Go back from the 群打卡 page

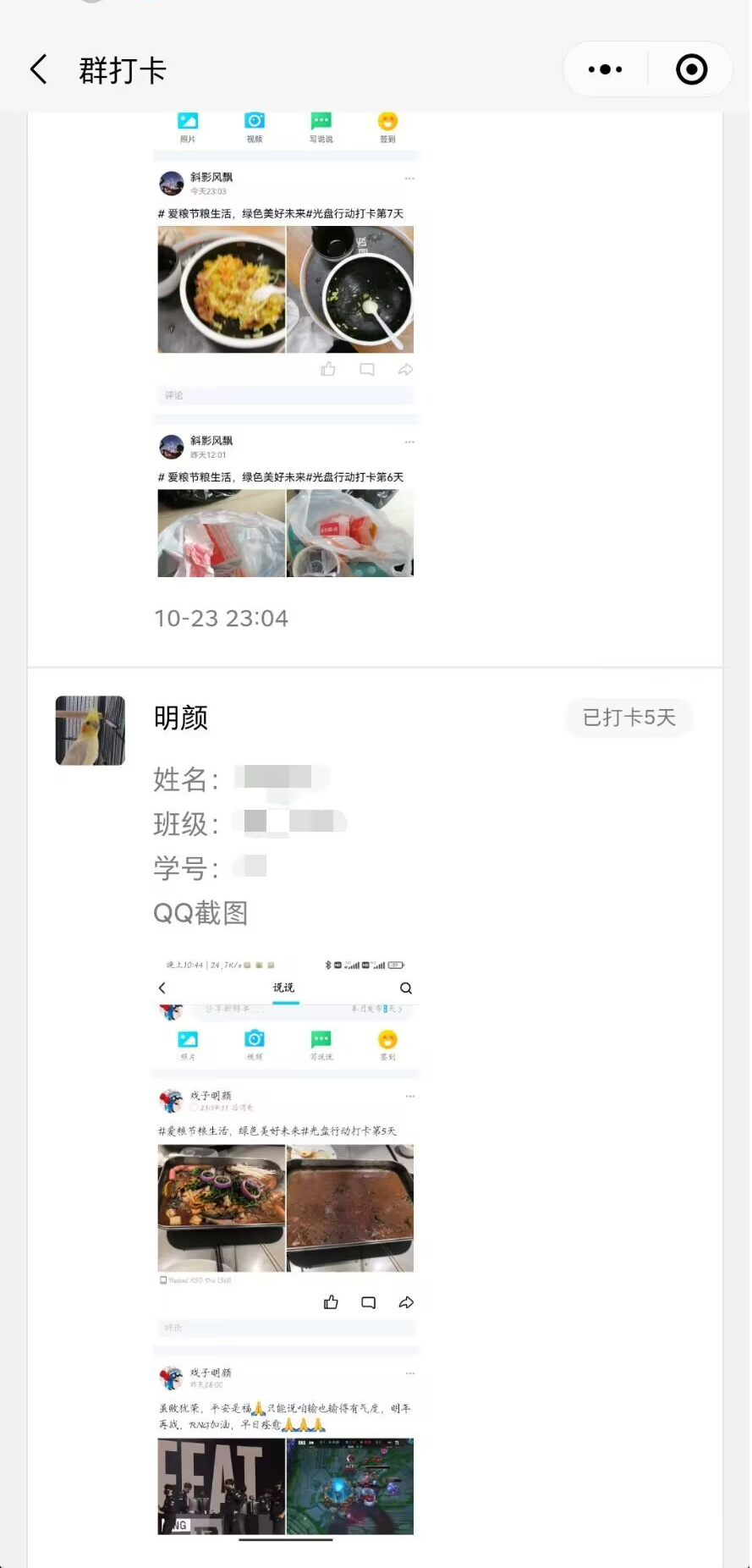click(x=39, y=69)
